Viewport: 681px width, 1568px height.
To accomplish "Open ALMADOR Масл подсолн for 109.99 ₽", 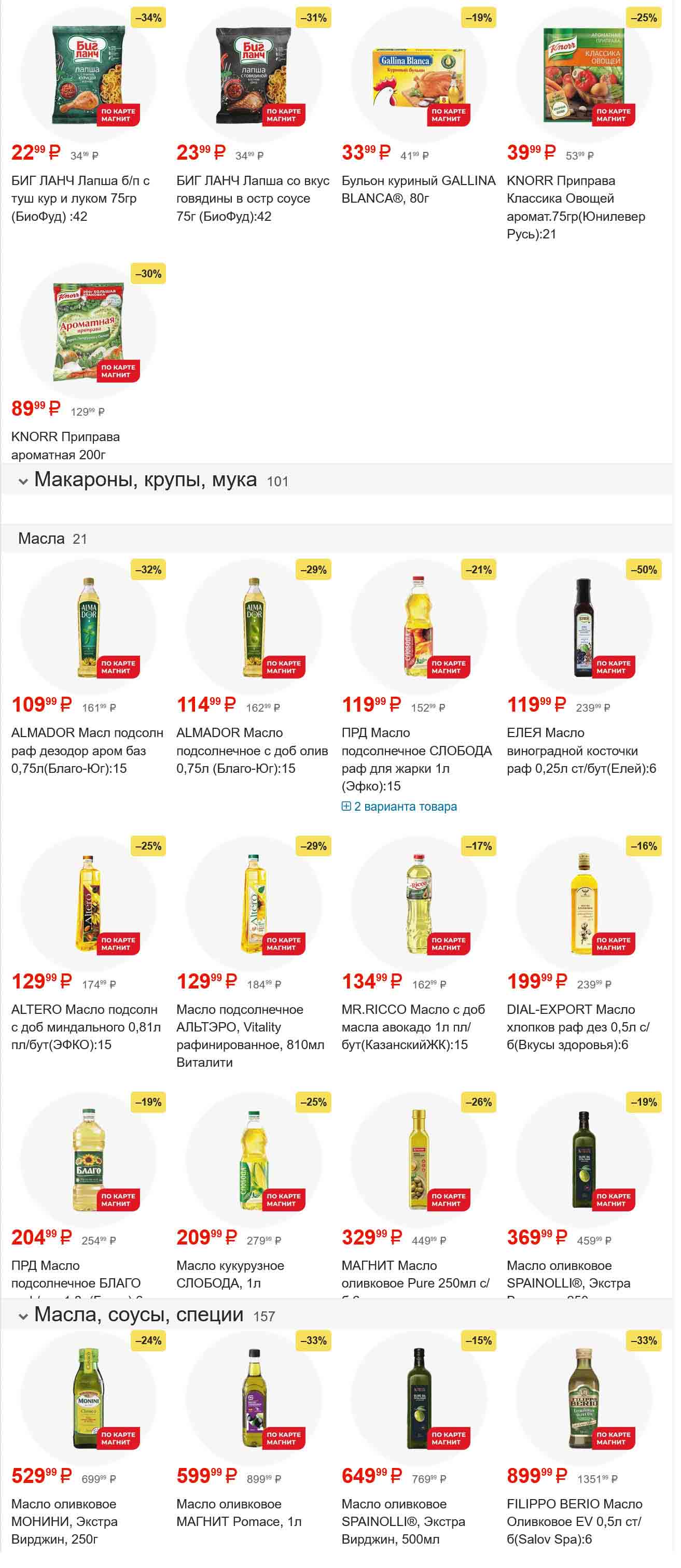I will coord(87,750).
